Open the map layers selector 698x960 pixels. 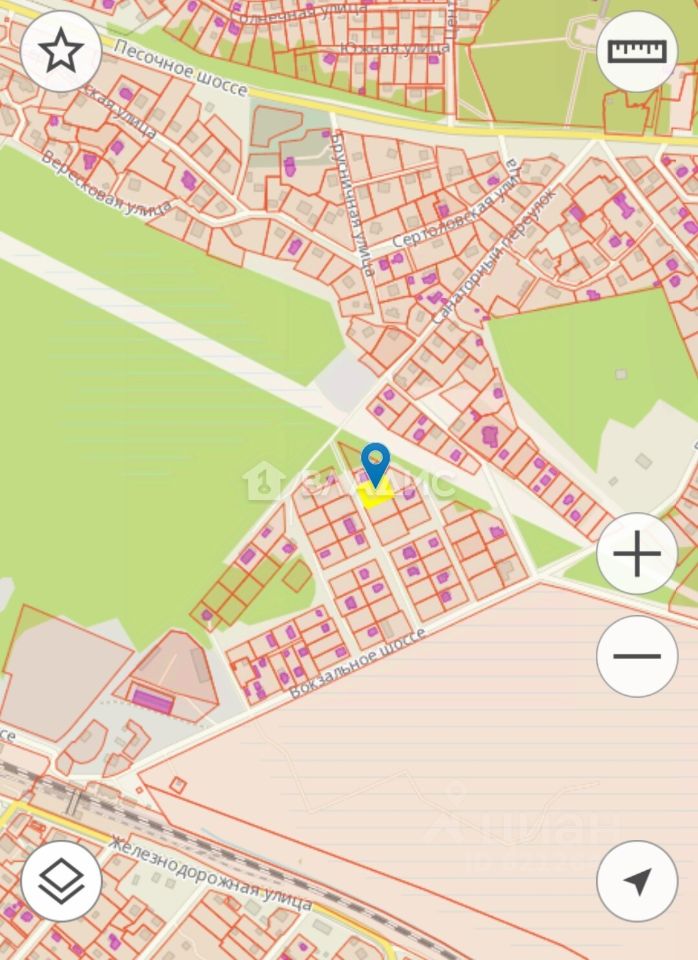point(61,881)
